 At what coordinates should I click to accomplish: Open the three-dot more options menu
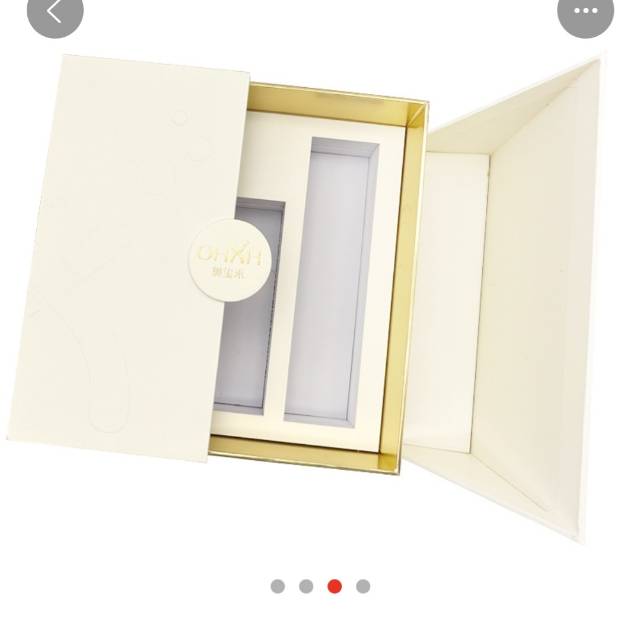[x=585, y=13]
